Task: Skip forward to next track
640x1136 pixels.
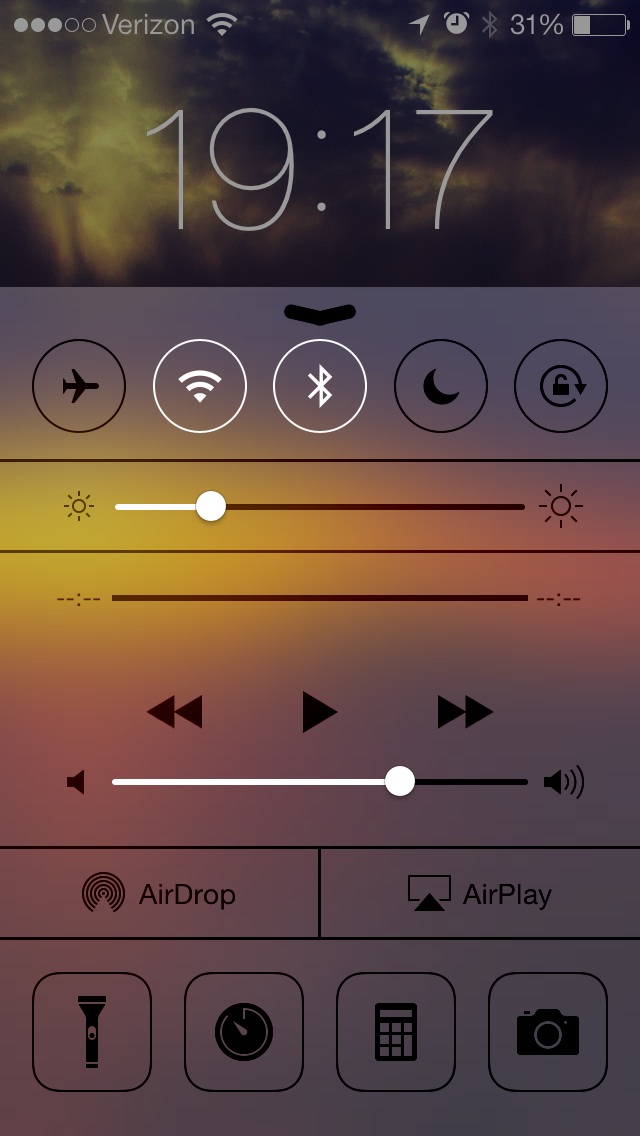Action: click(x=465, y=711)
